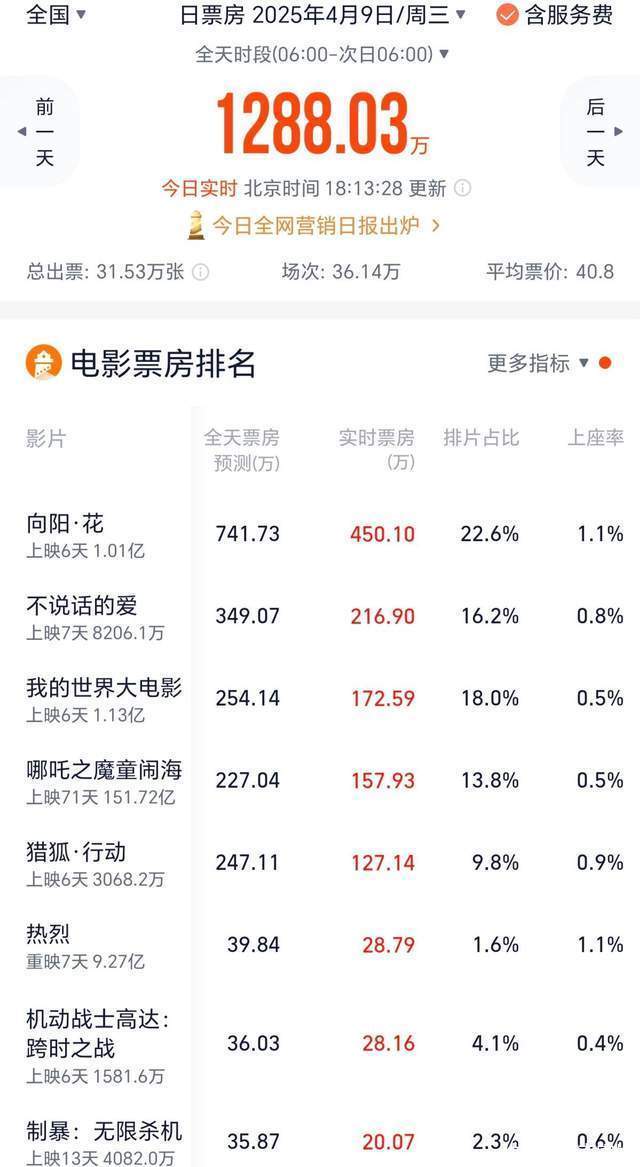The height and width of the screenshot is (1167, 640).
Task: Open the 日票房 date picker
Action: click(x=322, y=15)
